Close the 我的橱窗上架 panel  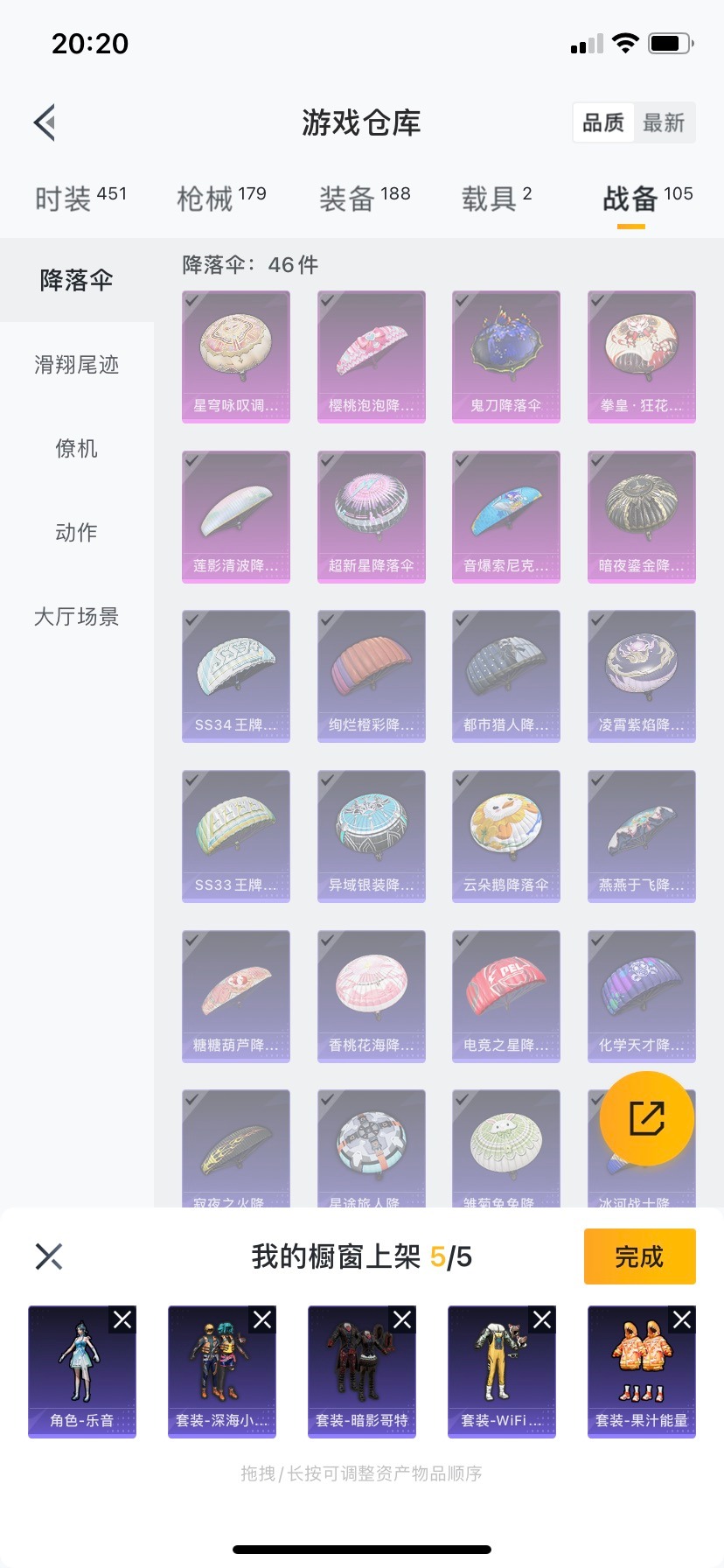pos(49,1256)
